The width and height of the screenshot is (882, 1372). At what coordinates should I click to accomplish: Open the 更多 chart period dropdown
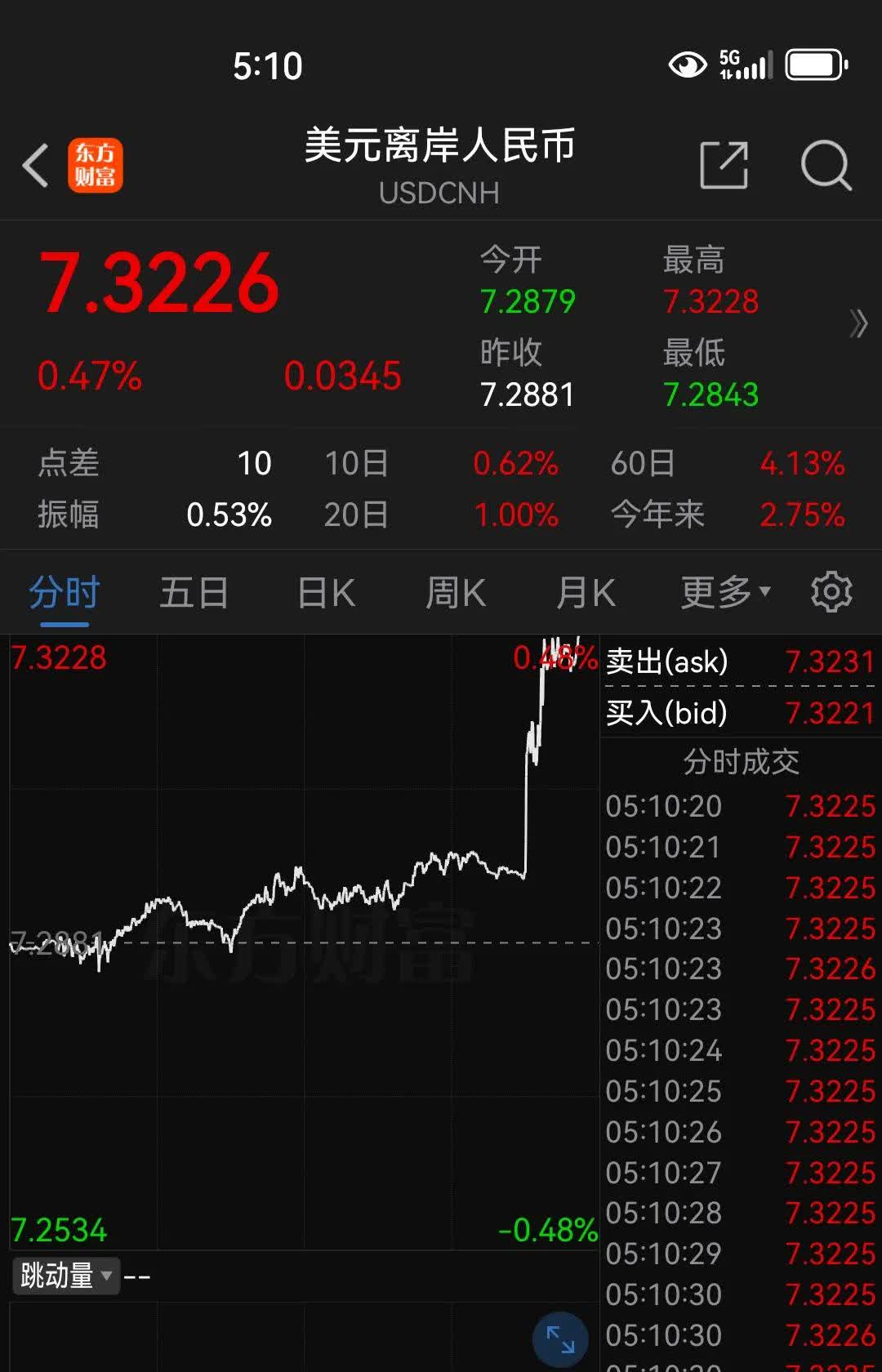tap(725, 593)
